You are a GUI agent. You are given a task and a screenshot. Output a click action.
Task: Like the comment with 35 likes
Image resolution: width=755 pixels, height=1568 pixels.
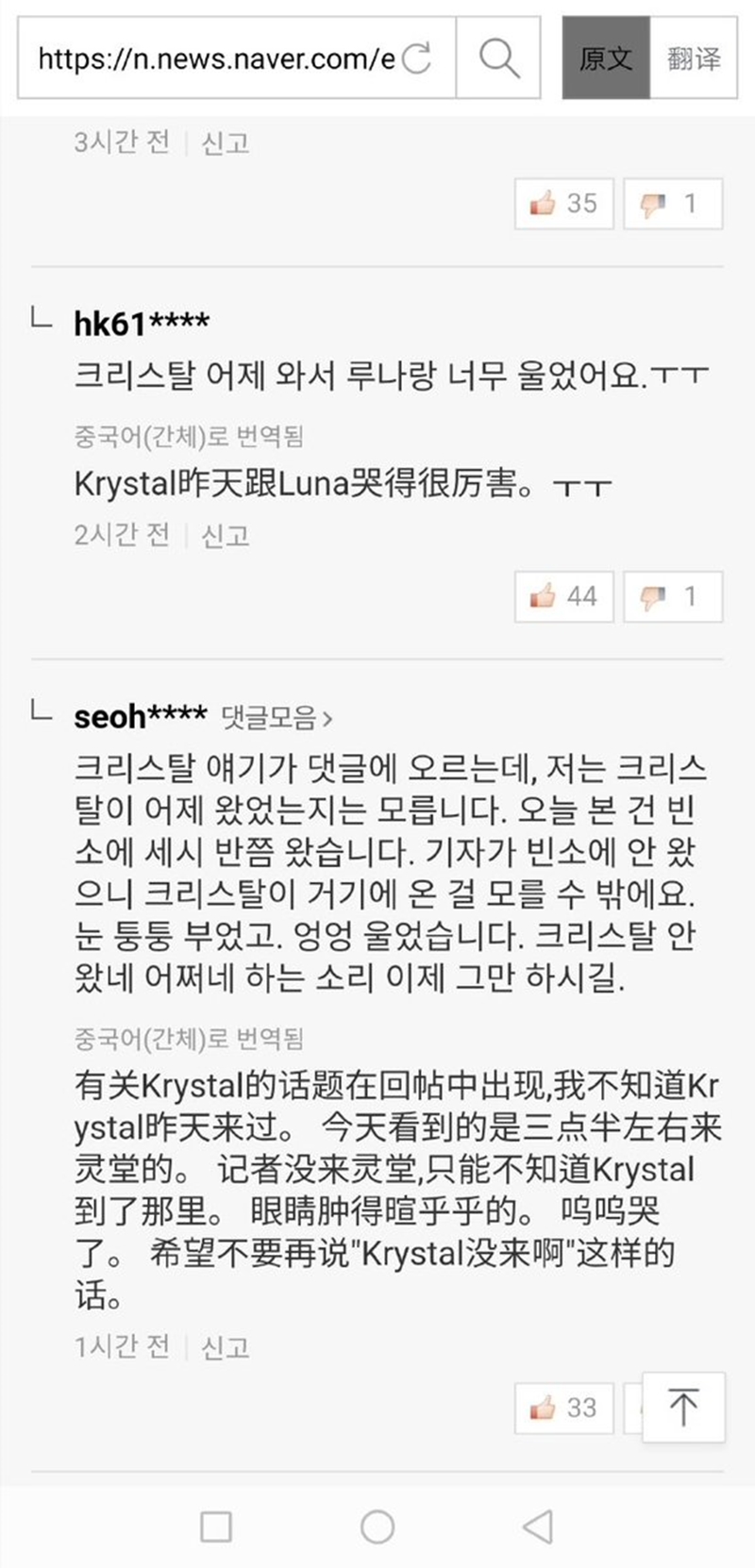(564, 203)
